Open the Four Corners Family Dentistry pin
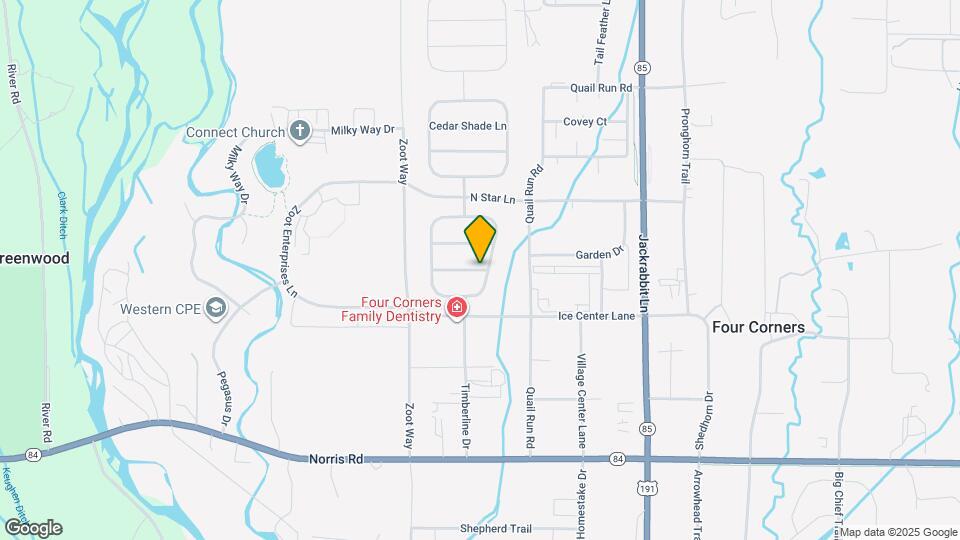 tap(457, 307)
